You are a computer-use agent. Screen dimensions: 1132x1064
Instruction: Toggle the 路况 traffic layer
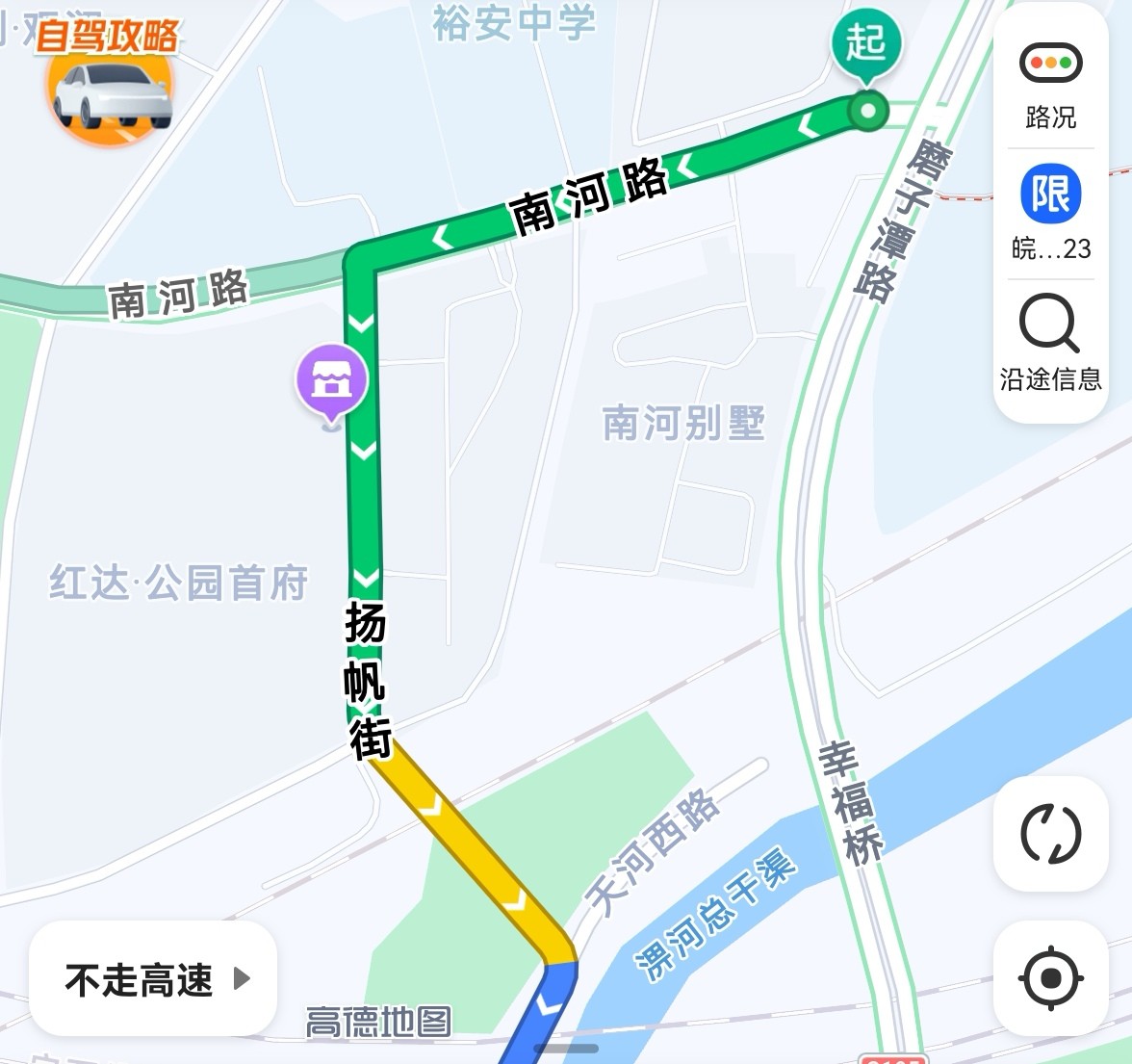point(1050,85)
